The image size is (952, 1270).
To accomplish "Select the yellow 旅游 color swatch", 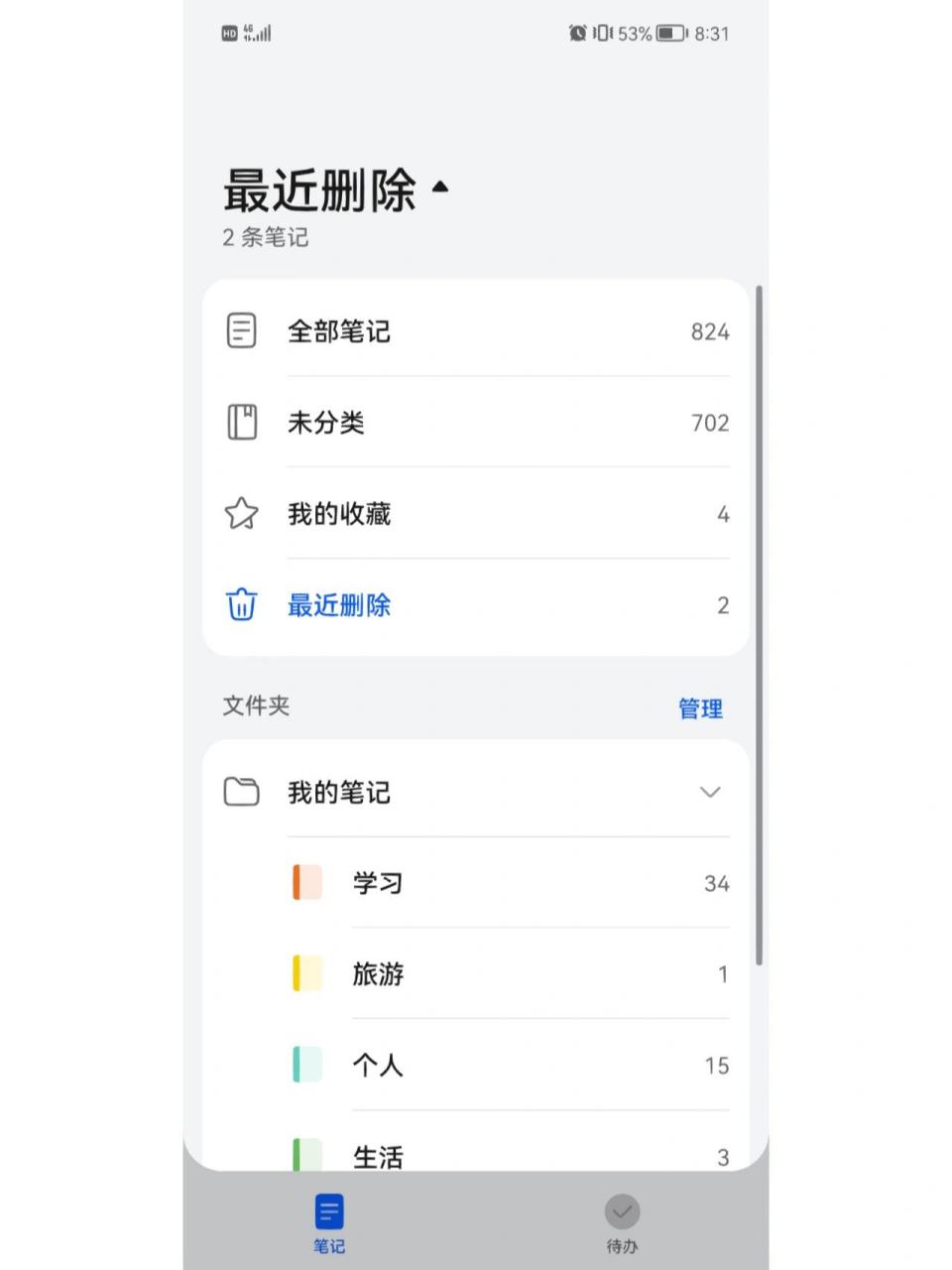I will [306, 974].
